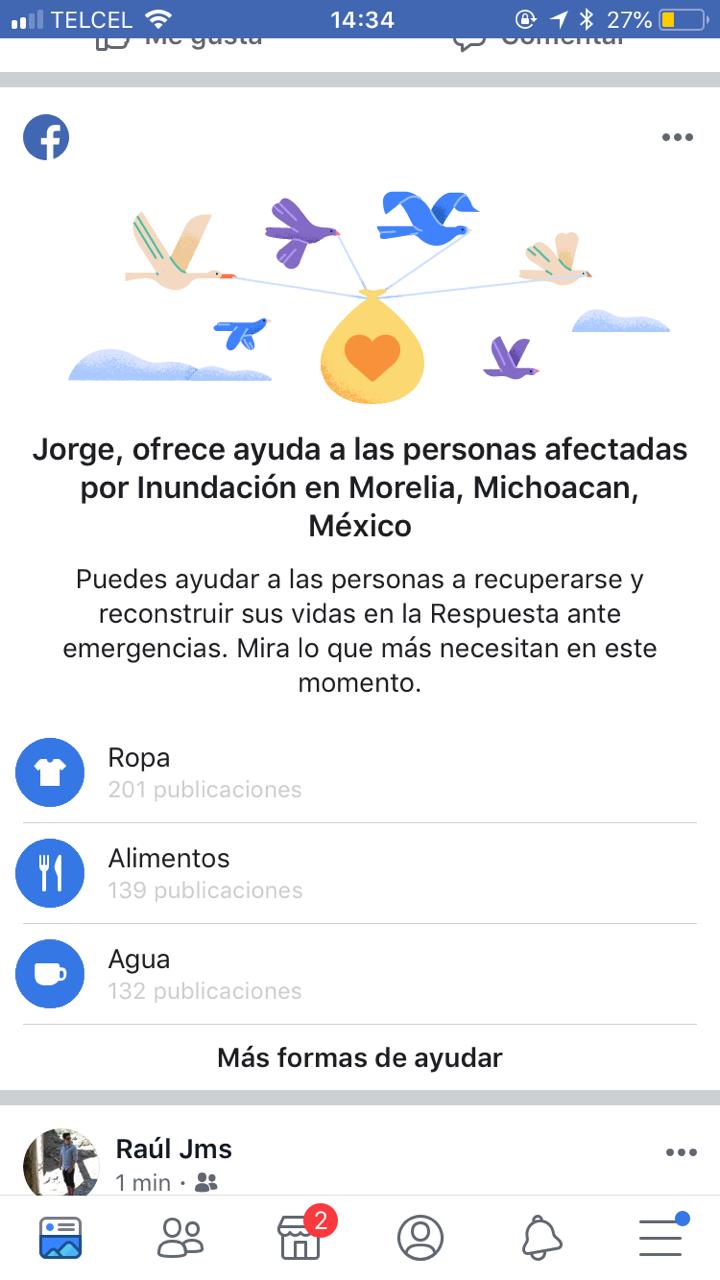The width and height of the screenshot is (720, 1280).
Task: Go to the Friends tab
Action: [x=180, y=1238]
